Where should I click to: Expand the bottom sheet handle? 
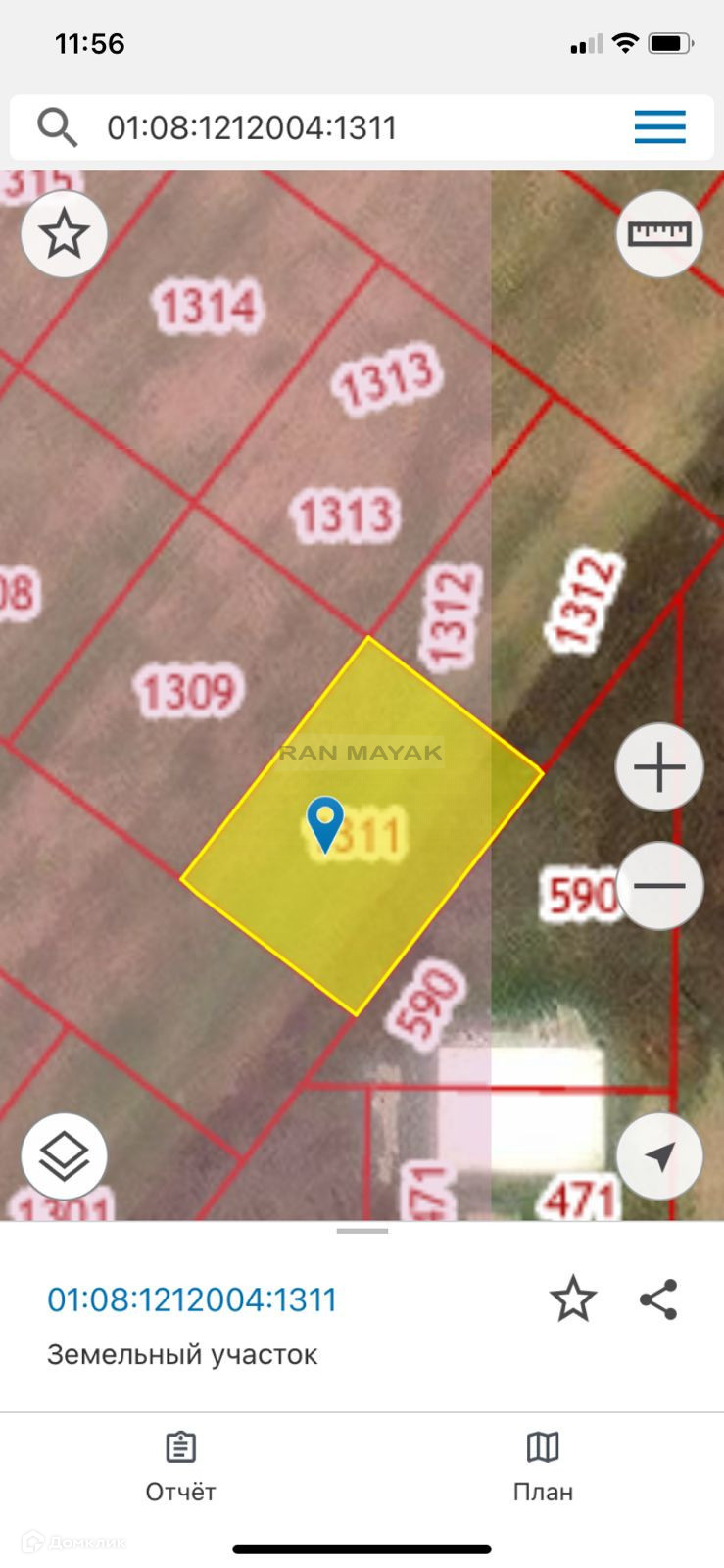[362, 1230]
